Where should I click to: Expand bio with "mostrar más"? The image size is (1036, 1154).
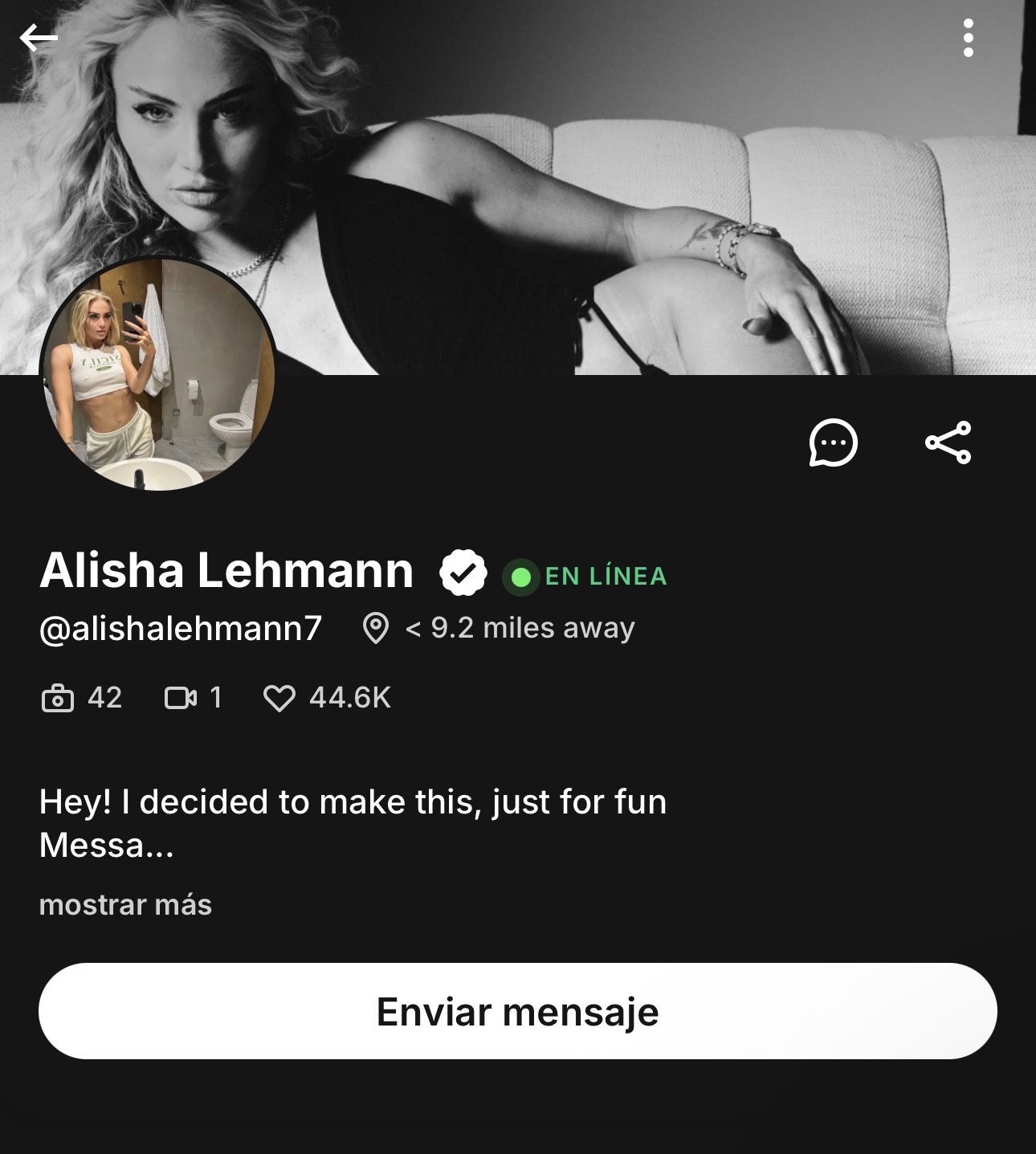point(125,905)
